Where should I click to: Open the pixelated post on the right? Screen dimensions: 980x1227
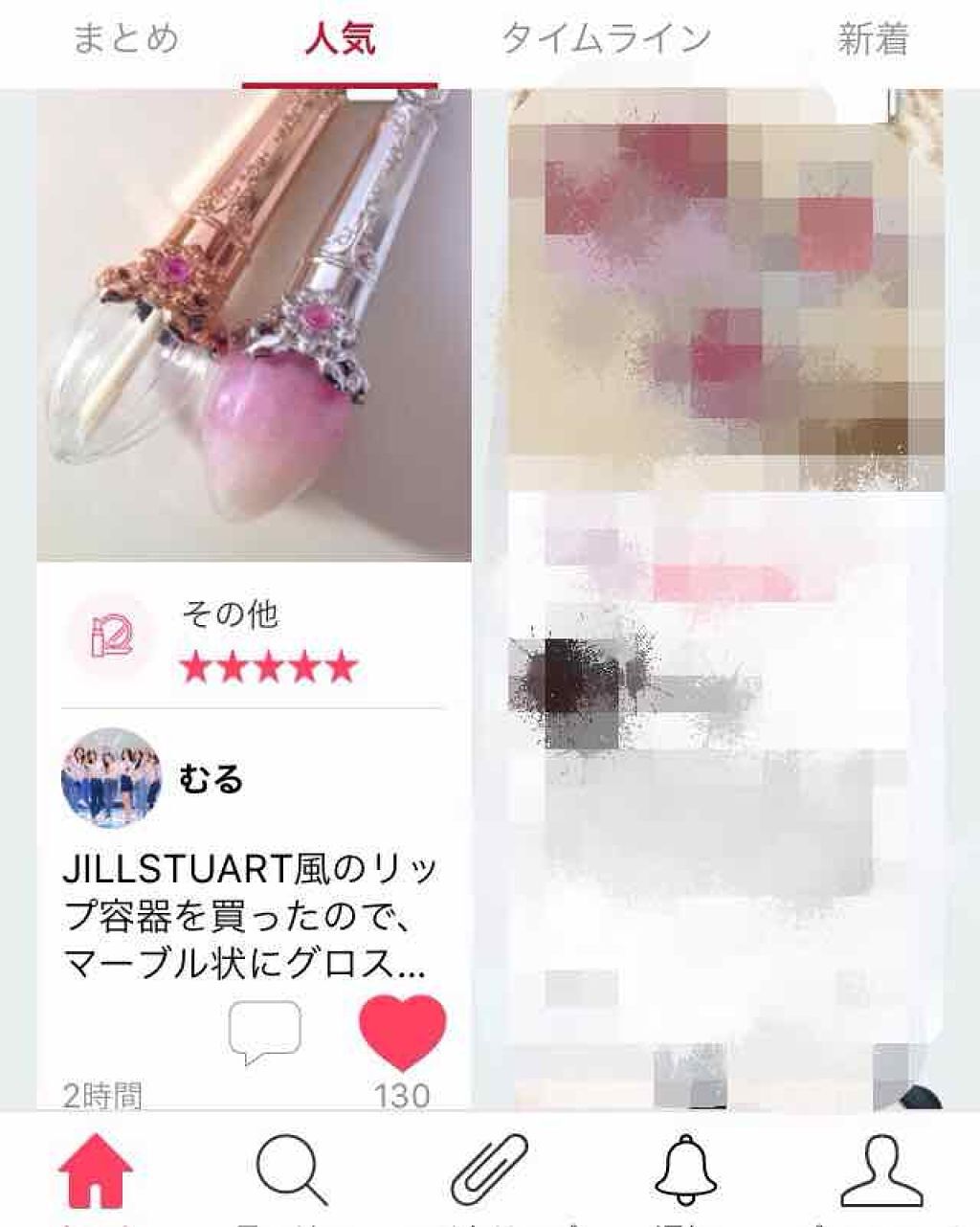pyautogui.click(x=725, y=593)
